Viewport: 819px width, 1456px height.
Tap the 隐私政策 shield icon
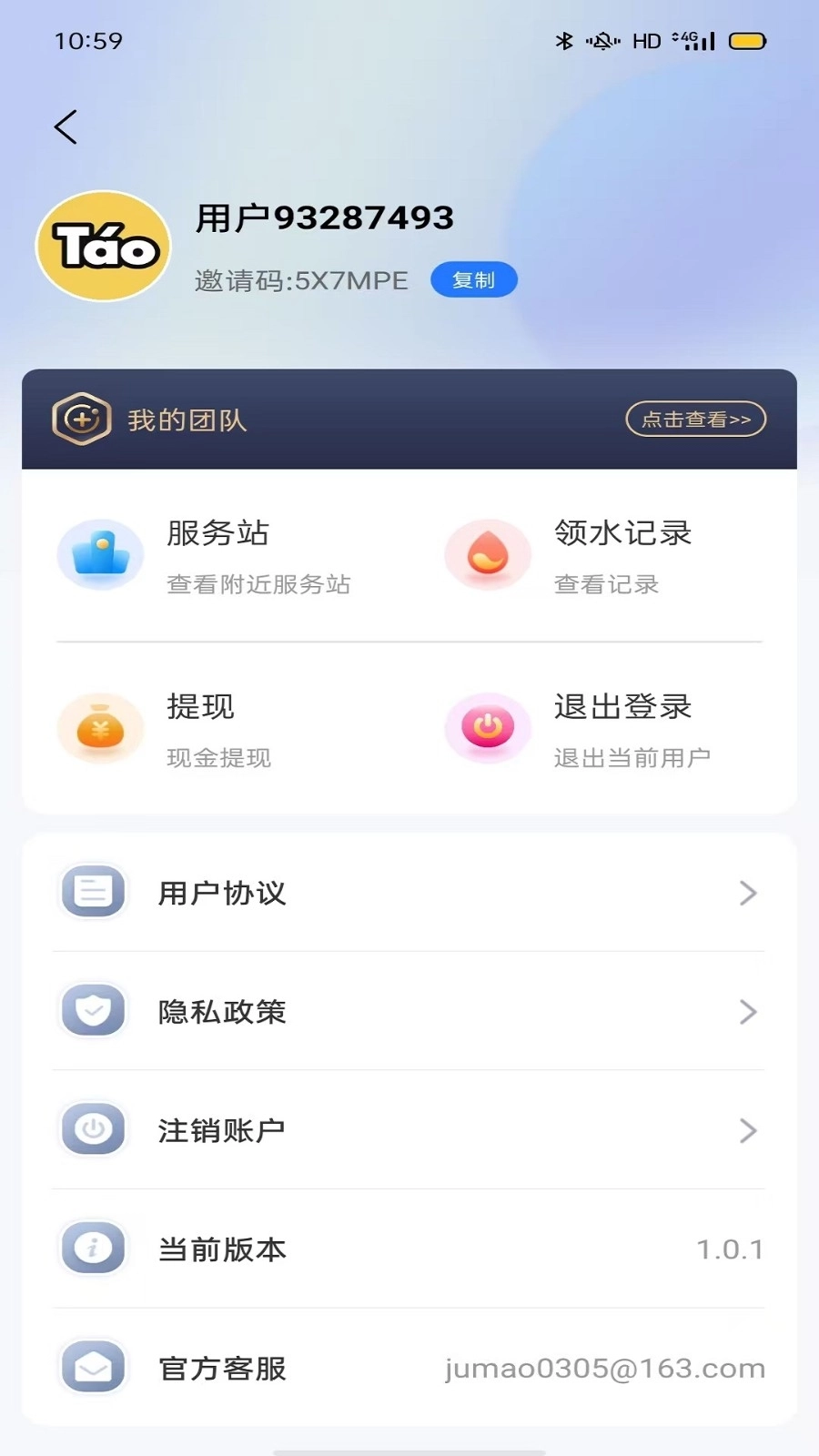(92, 1010)
